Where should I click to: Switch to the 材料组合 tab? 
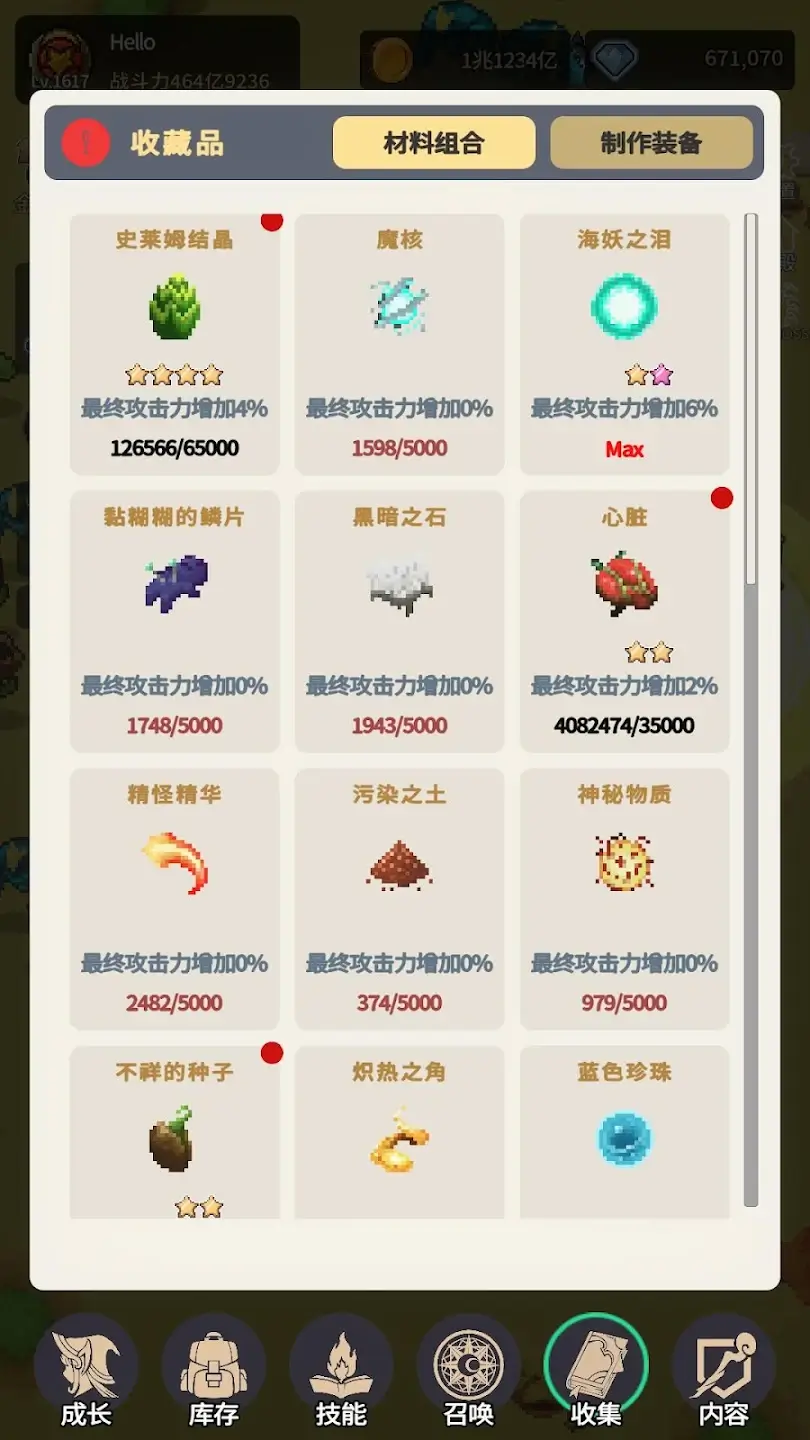point(434,142)
